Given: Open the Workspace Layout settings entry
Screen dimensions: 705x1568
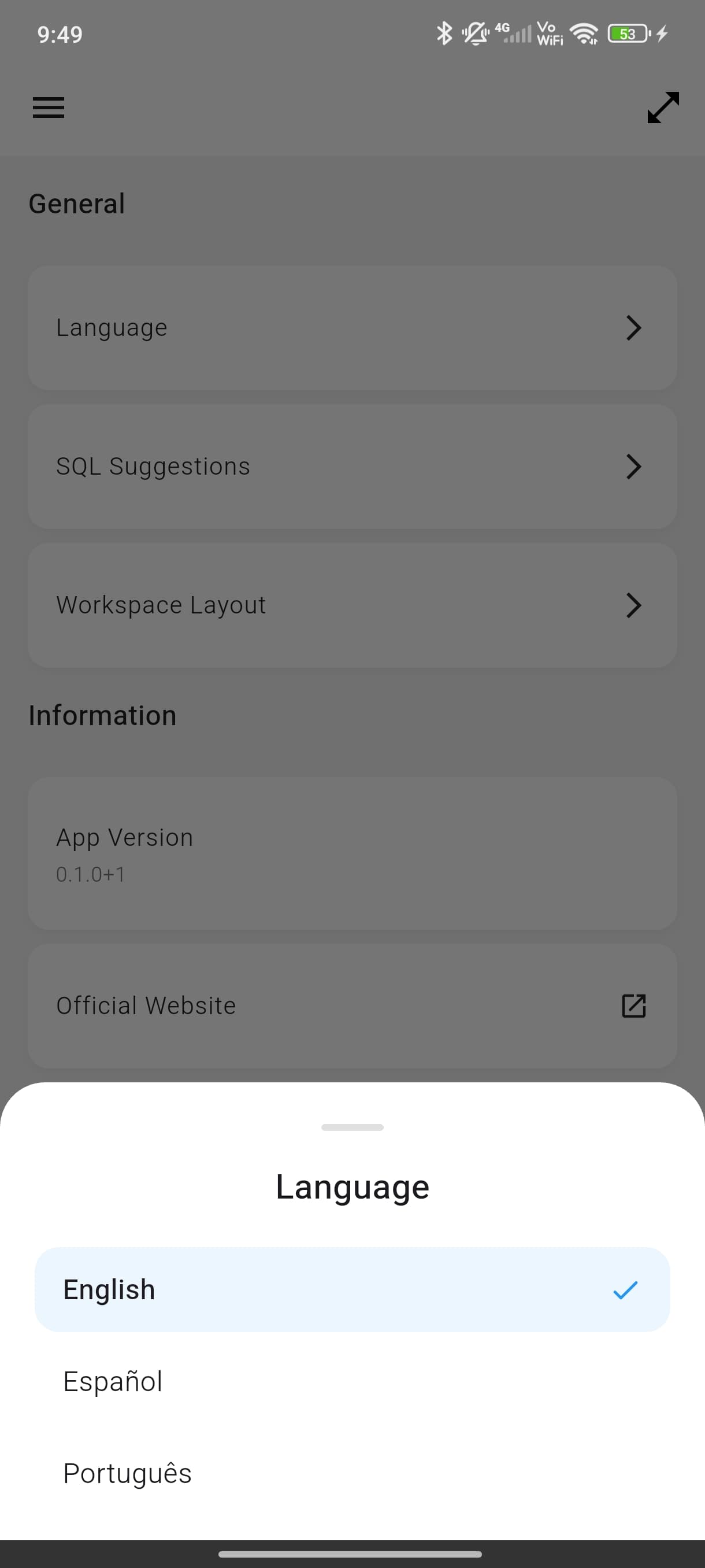Looking at the screenshot, I should [352, 605].
